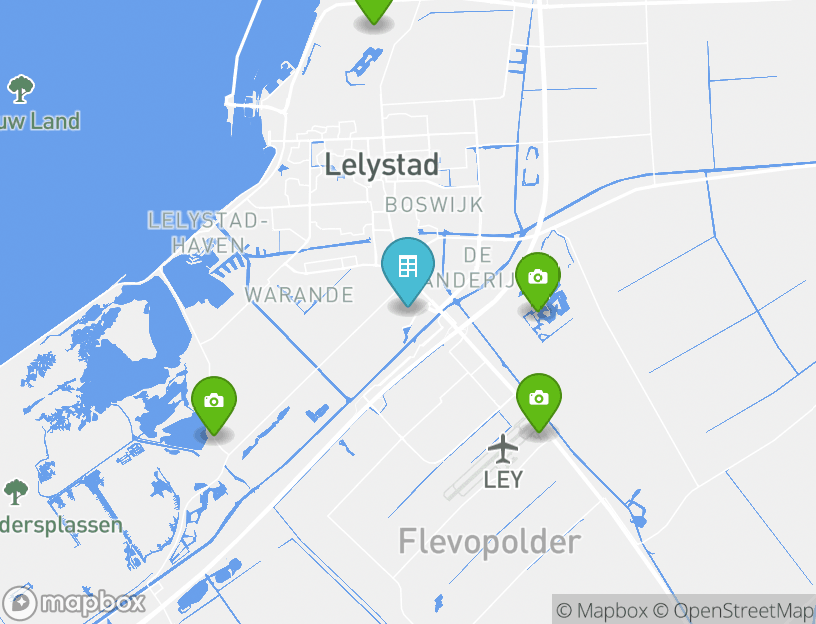Viewport: 816px width, 624px height.
Task: Open the camera pin on the lake south of Lelystad-Haven
Action: [x=214, y=403]
